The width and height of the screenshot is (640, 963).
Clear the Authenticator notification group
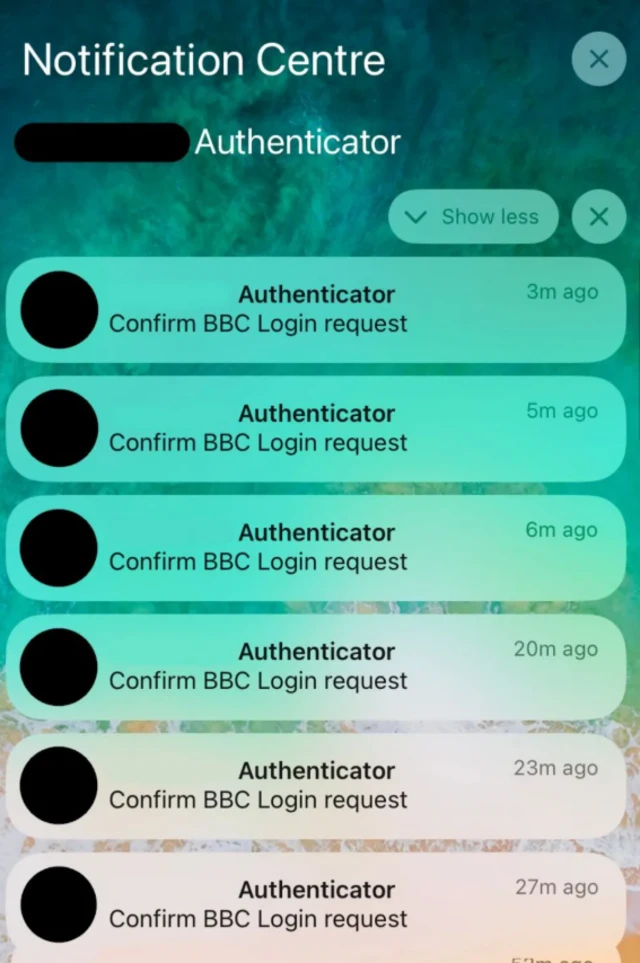[598, 217]
